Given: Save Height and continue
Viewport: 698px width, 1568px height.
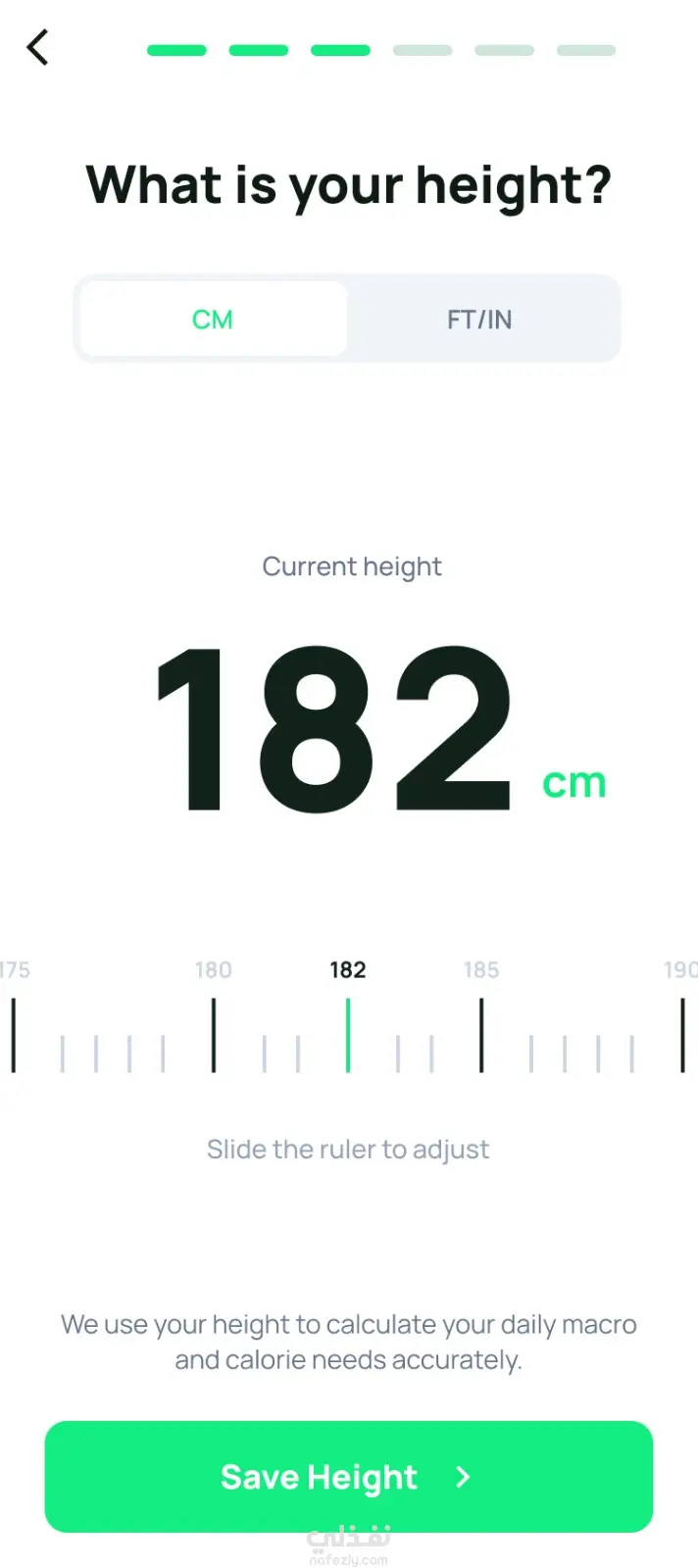Looking at the screenshot, I should pyautogui.click(x=348, y=1476).
